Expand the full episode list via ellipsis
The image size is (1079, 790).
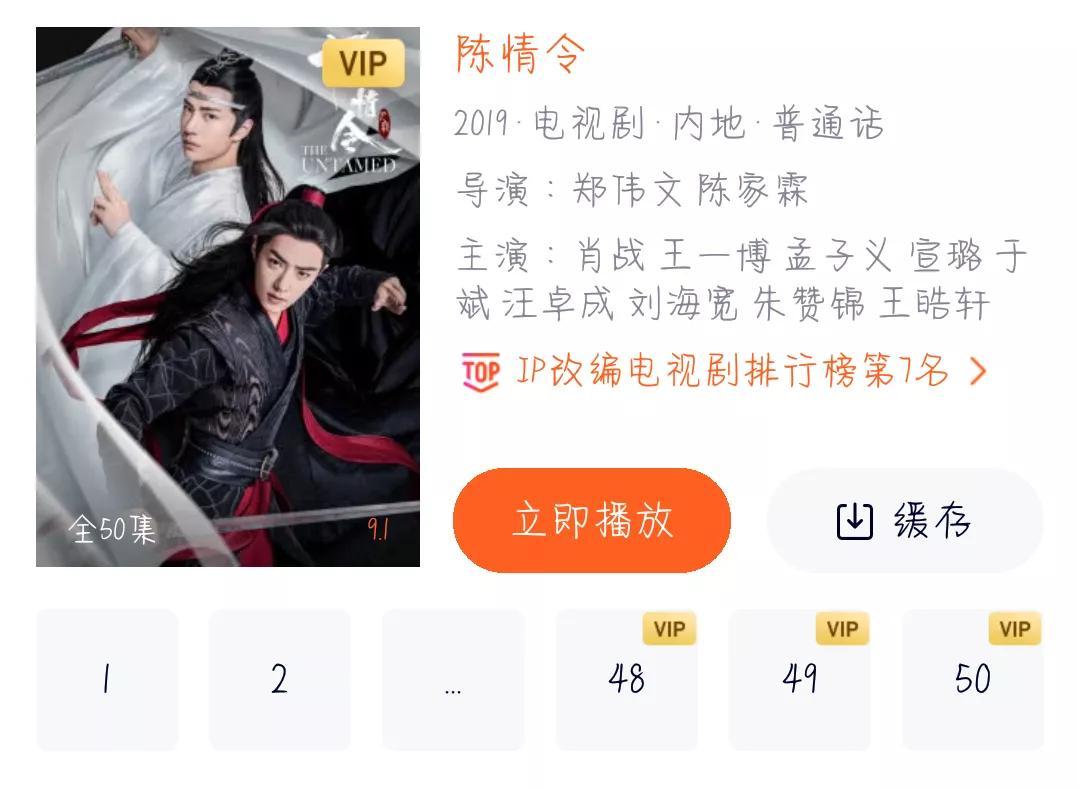point(453,680)
